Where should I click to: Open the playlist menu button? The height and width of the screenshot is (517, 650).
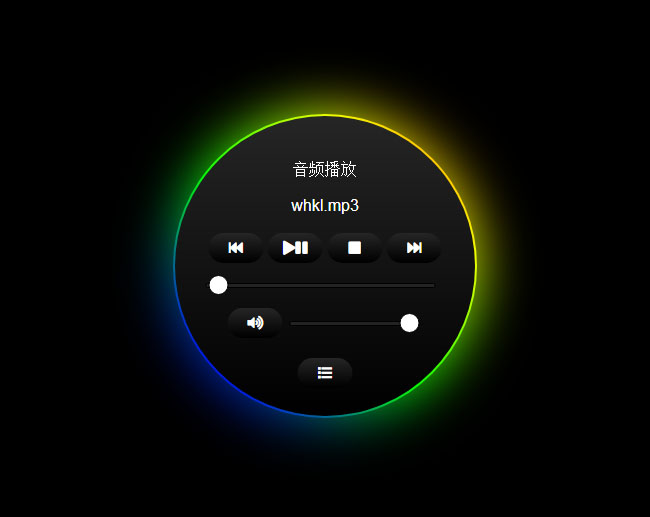(325, 372)
